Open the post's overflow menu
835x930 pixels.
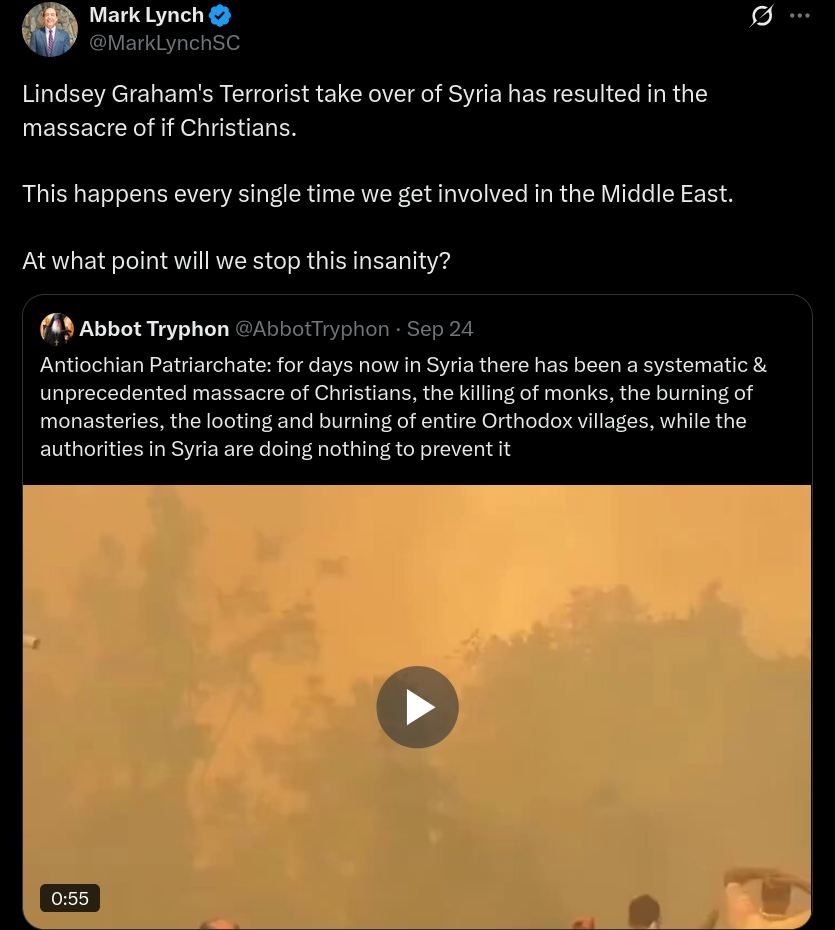tap(800, 16)
